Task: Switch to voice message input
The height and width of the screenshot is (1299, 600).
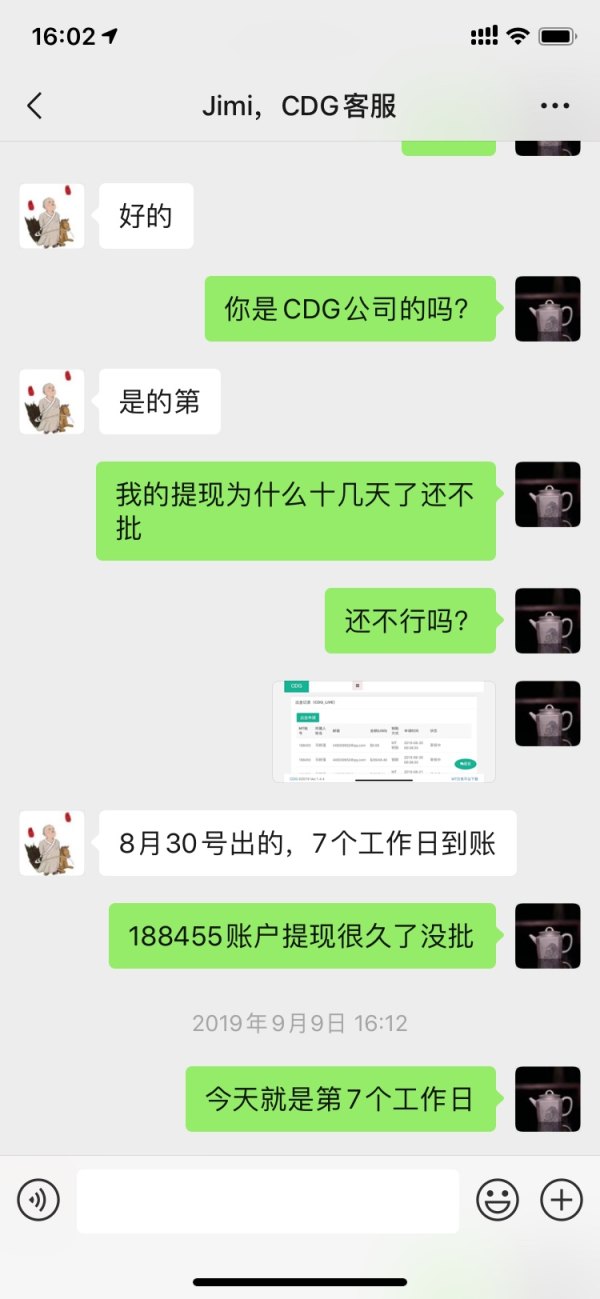Action: point(38,1199)
